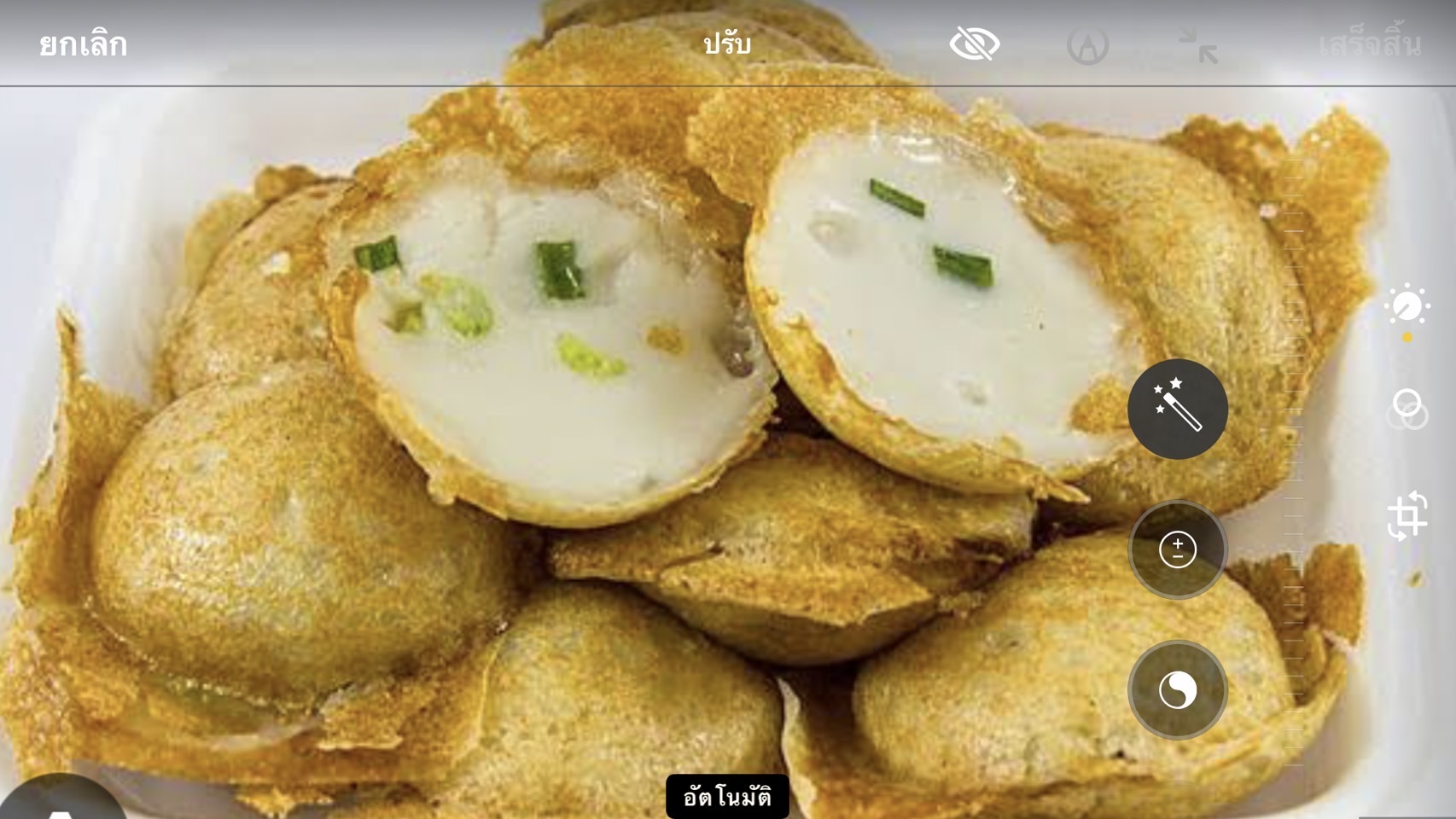Screen dimensions: 1456x819
Task: Select the brilliance yin-yang adjustment
Action: (x=1177, y=689)
